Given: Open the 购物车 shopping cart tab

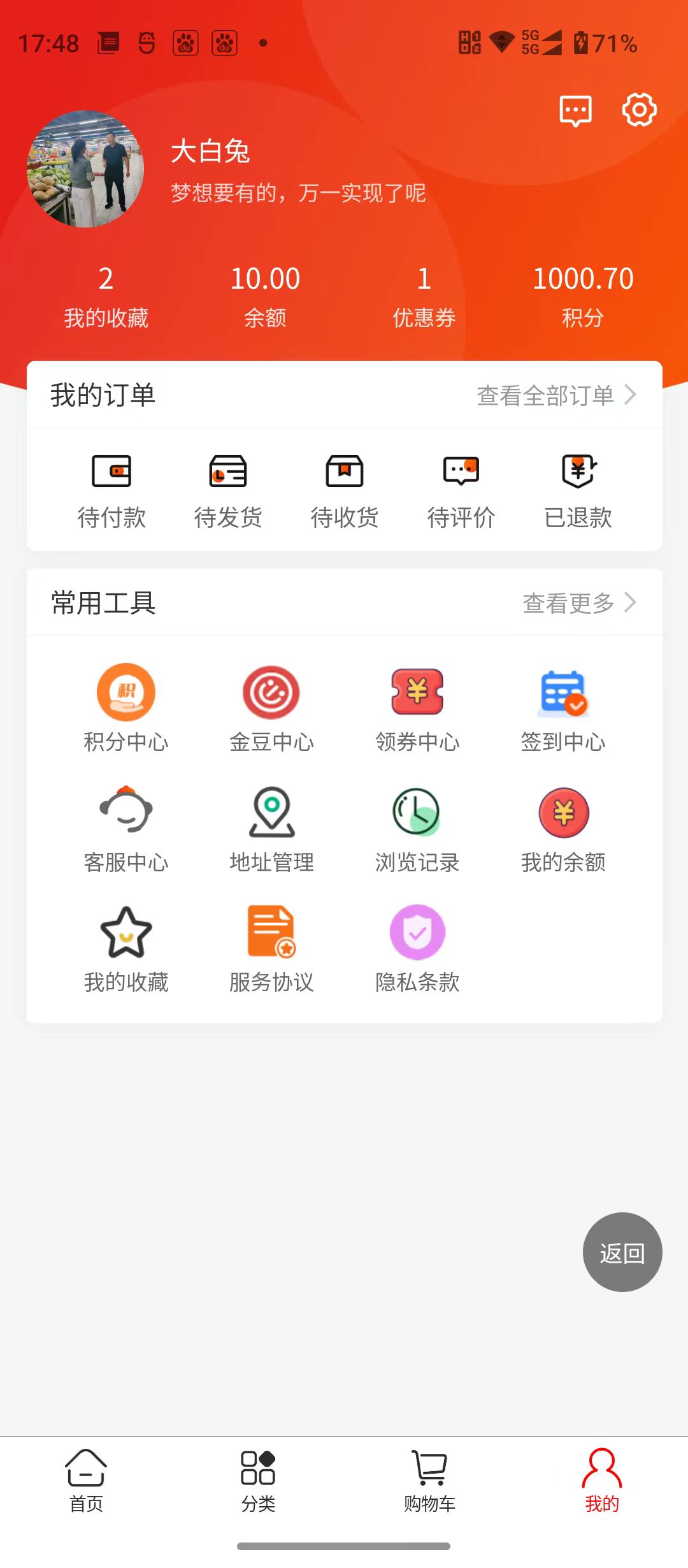Looking at the screenshot, I should click(x=430, y=1481).
